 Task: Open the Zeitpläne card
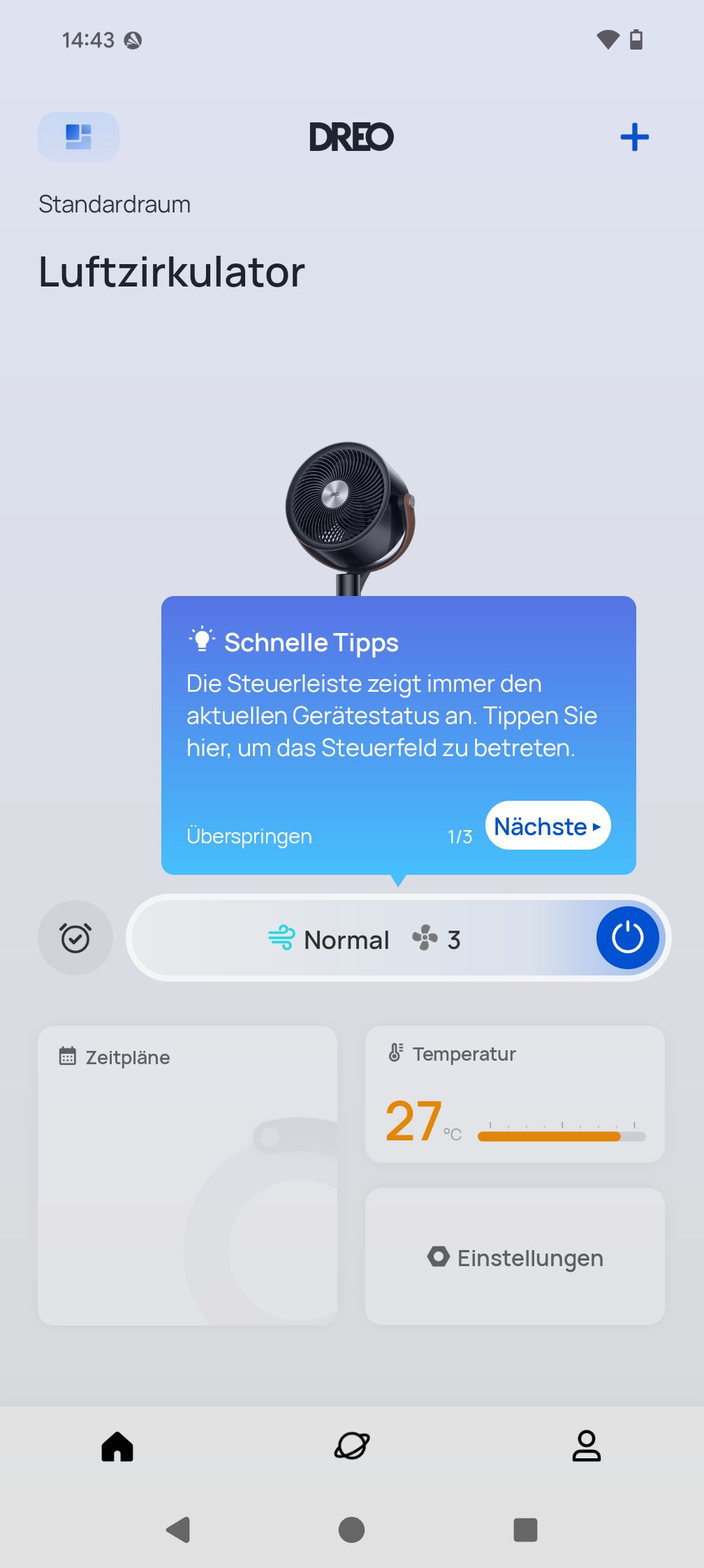point(187,1175)
